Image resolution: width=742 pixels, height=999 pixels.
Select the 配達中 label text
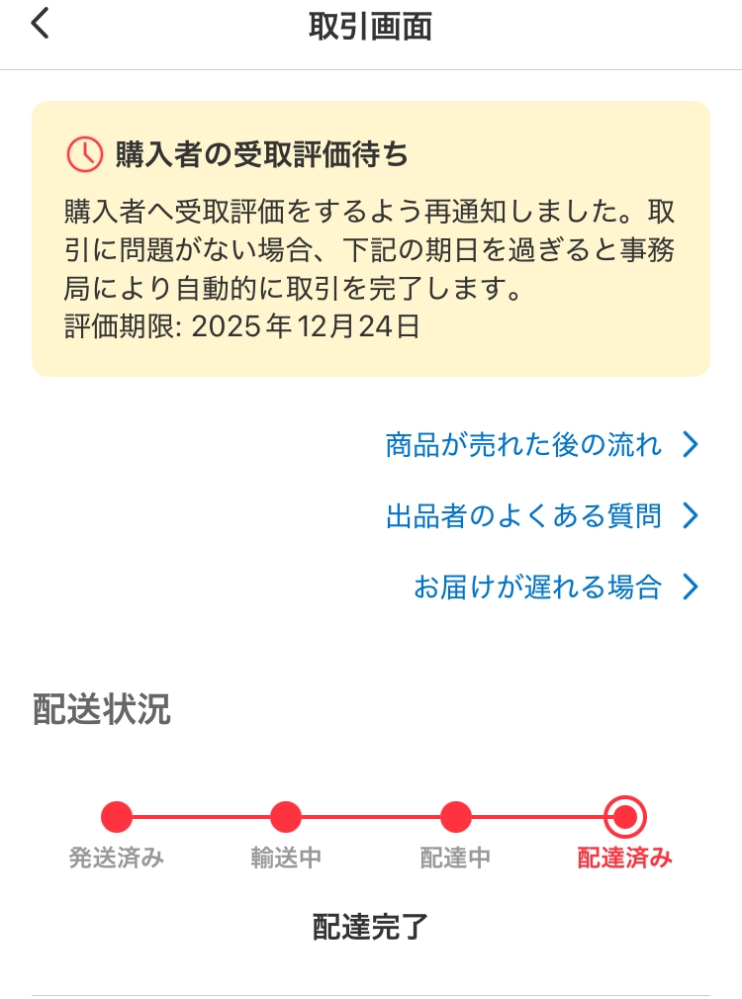[x=455, y=856]
